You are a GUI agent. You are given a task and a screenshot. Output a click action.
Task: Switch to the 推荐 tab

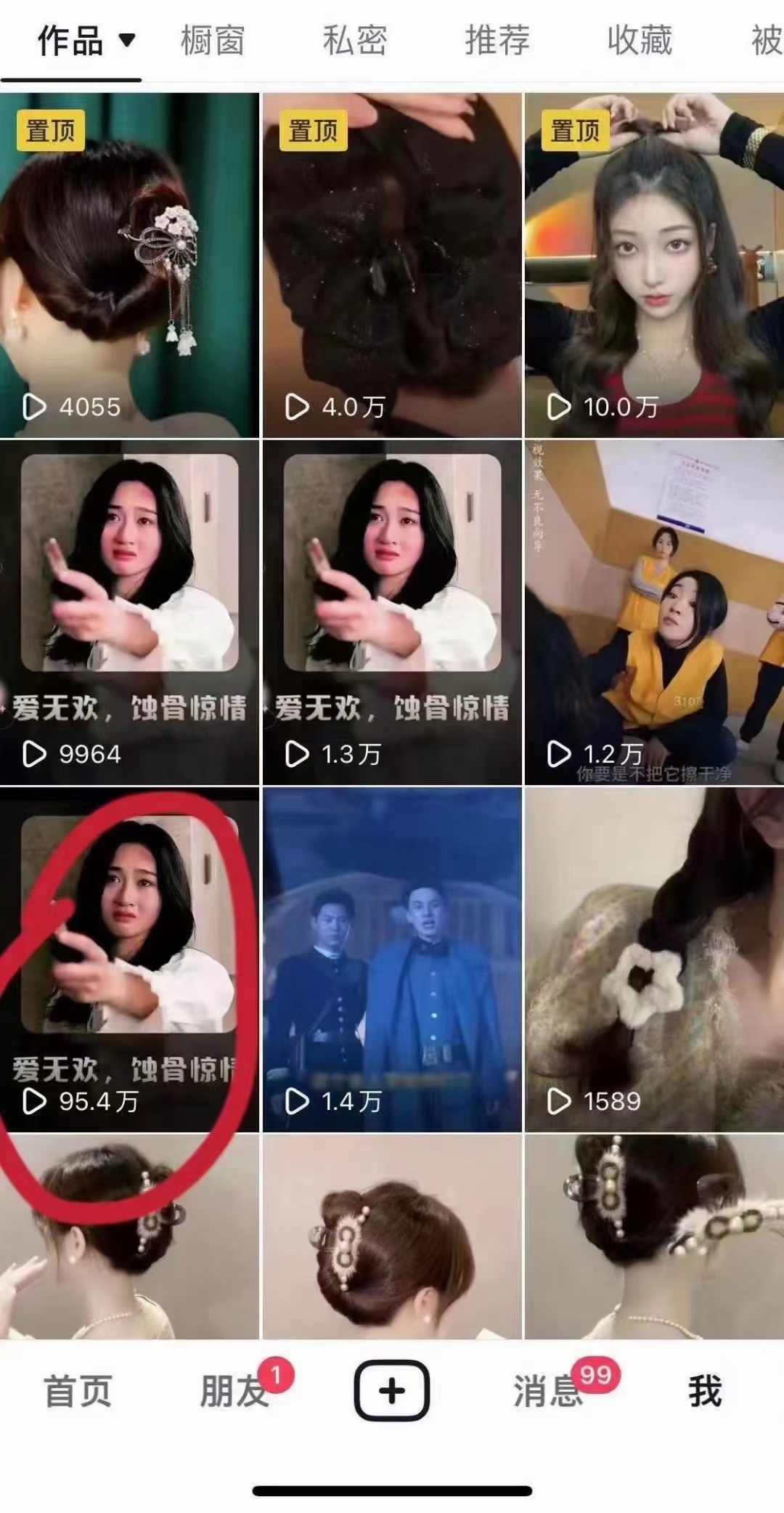point(497,41)
